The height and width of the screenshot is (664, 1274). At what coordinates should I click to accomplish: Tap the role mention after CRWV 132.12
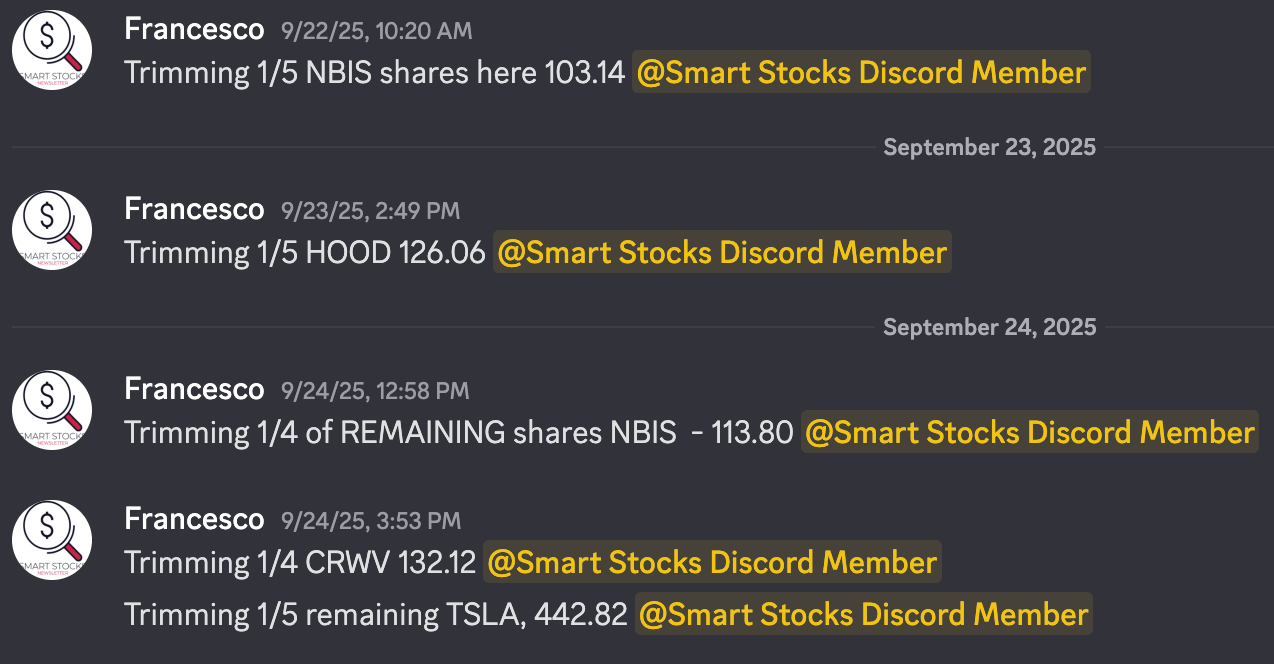click(x=712, y=563)
